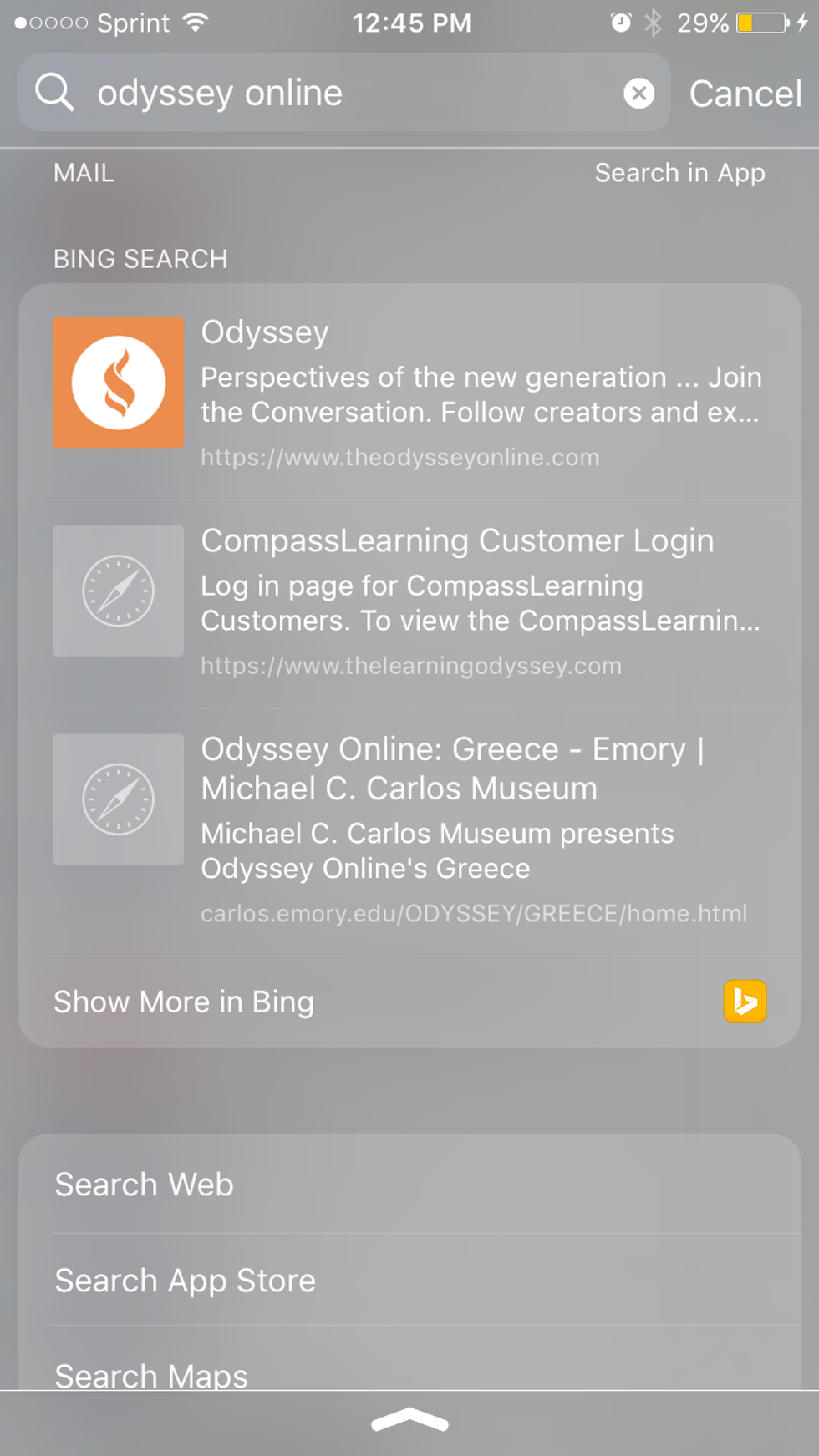Screen dimensions: 819x1456
Task: Select Search App Store
Action: click(409, 1281)
